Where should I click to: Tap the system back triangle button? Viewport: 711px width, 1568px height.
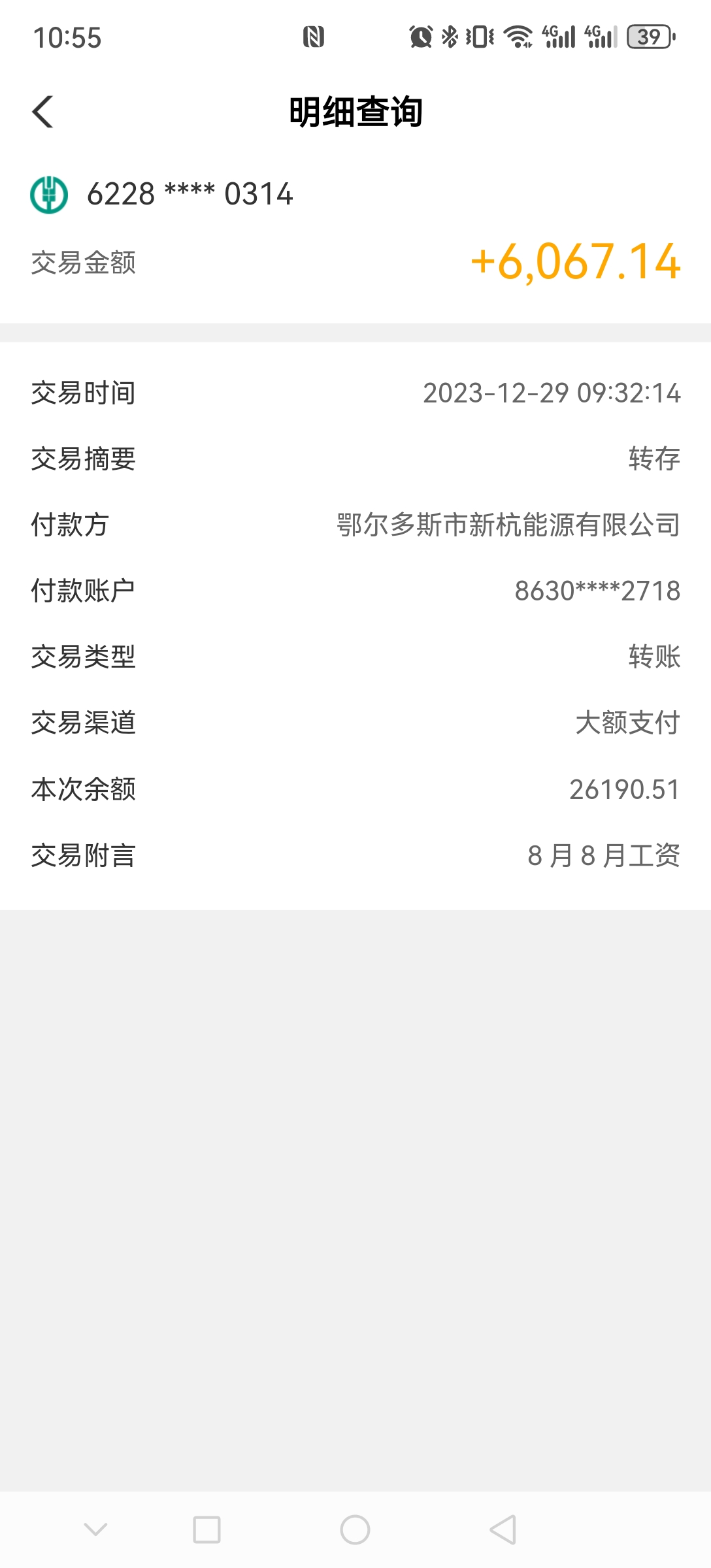[503, 1529]
